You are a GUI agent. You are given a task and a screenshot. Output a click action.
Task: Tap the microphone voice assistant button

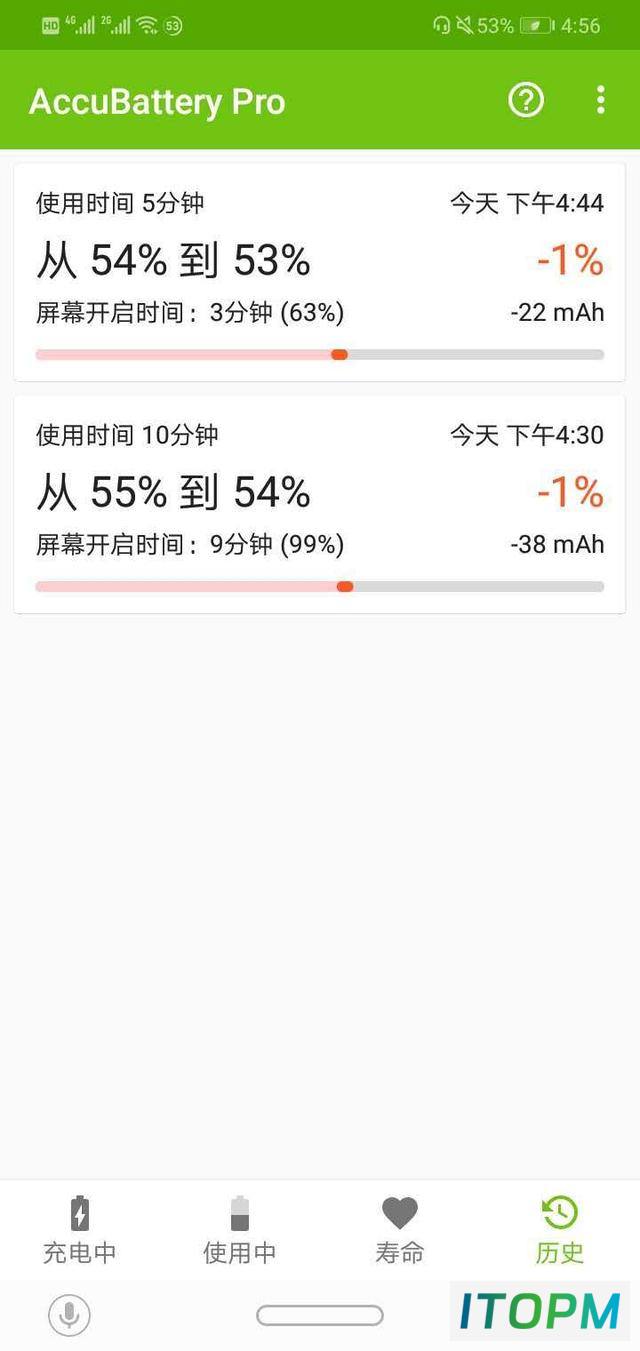click(69, 1315)
